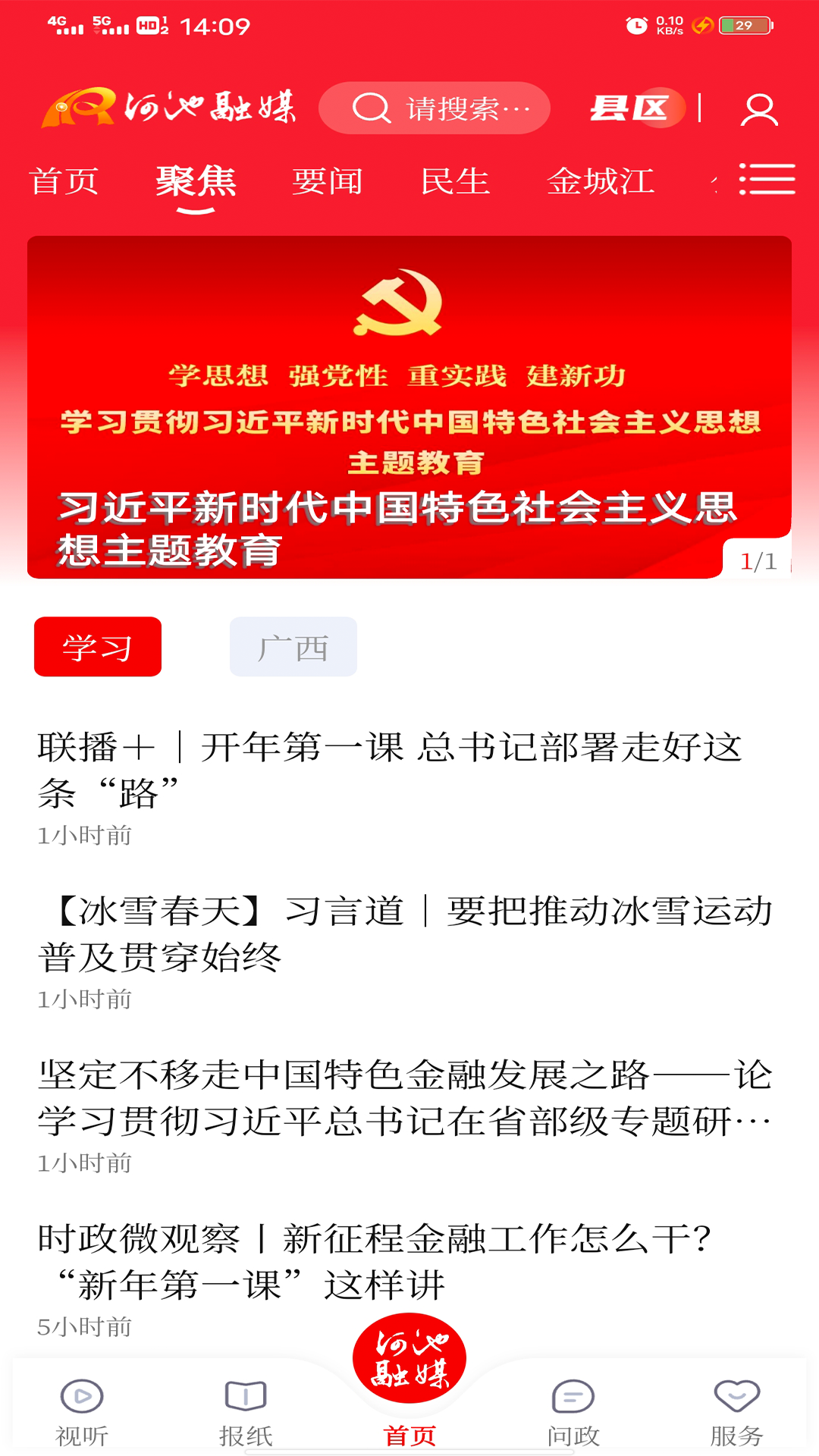Open the channel list menu icon
This screenshot has width=819, height=1456.
pyautogui.click(x=767, y=180)
